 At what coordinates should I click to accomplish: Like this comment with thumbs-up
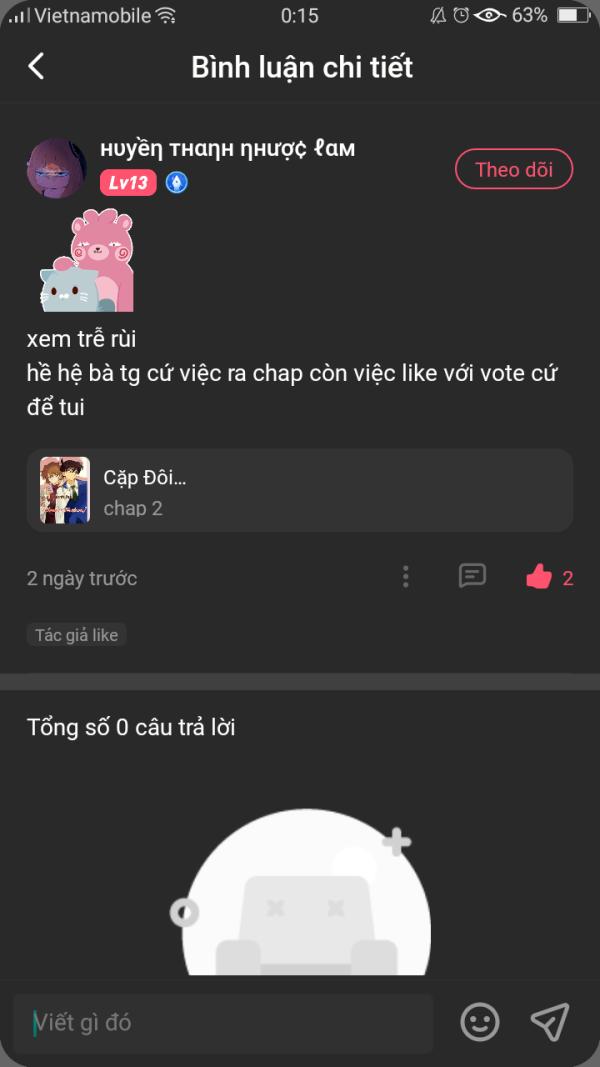click(x=539, y=576)
